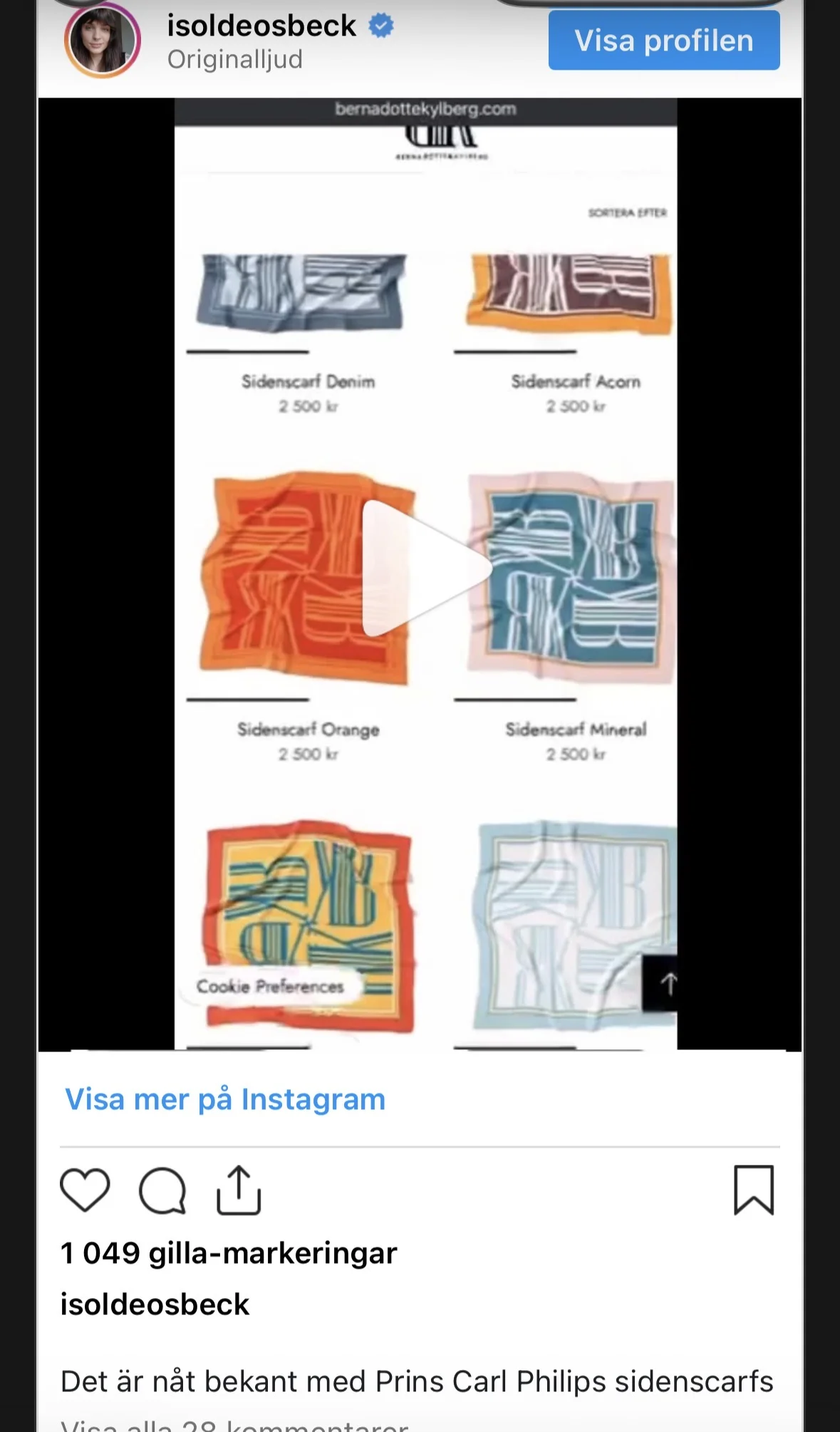Like the post with the heart icon

pyautogui.click(x=85, y=1190)
